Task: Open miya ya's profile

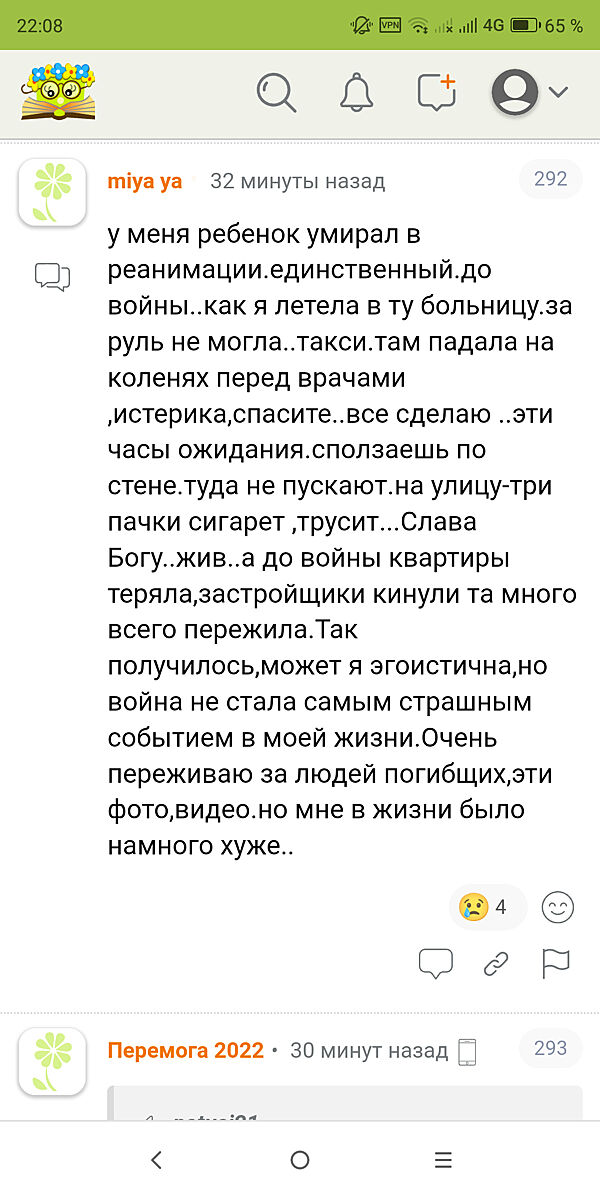Action: point(144,181)
